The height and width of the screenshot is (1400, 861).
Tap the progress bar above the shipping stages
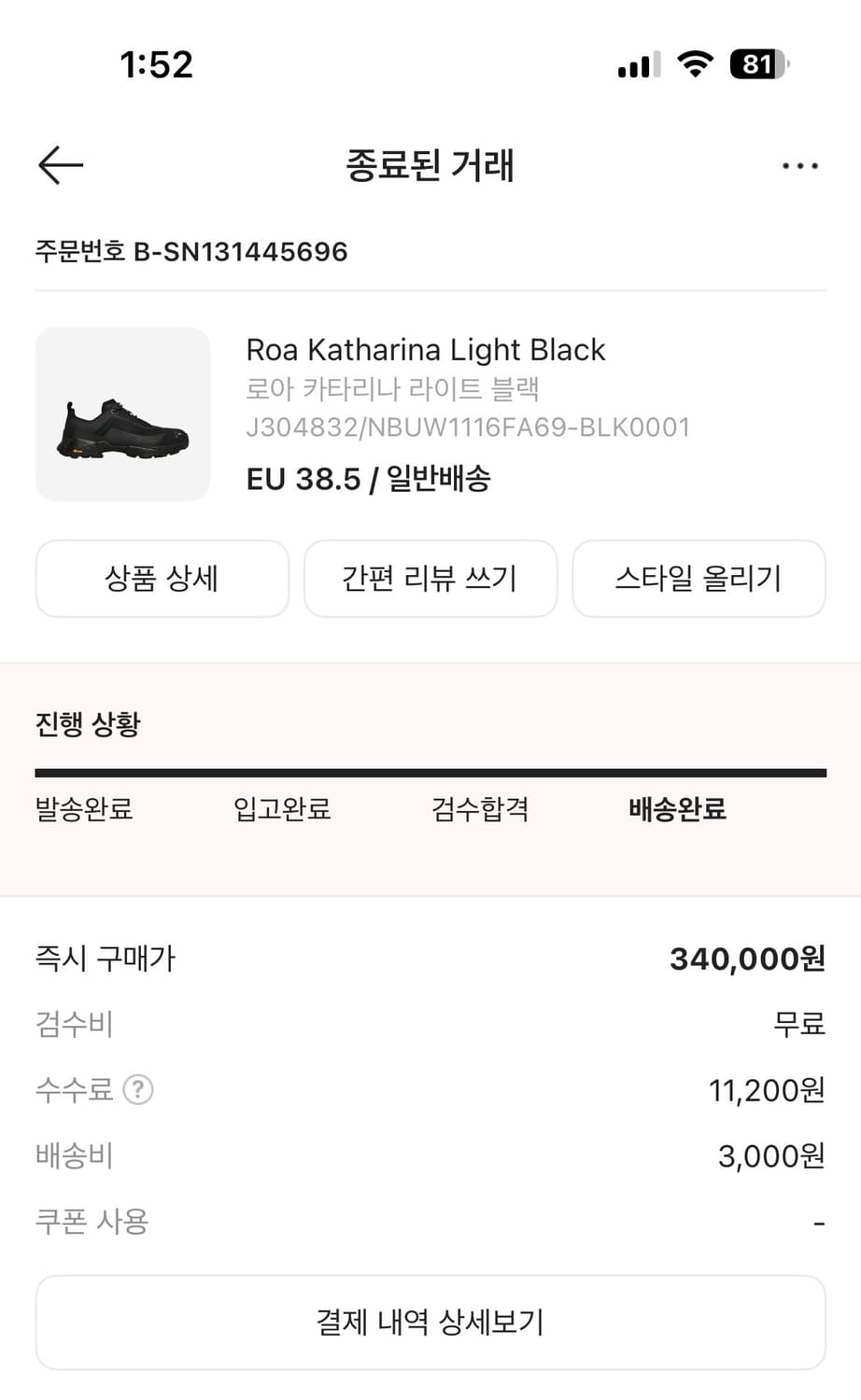pos(430,772)
